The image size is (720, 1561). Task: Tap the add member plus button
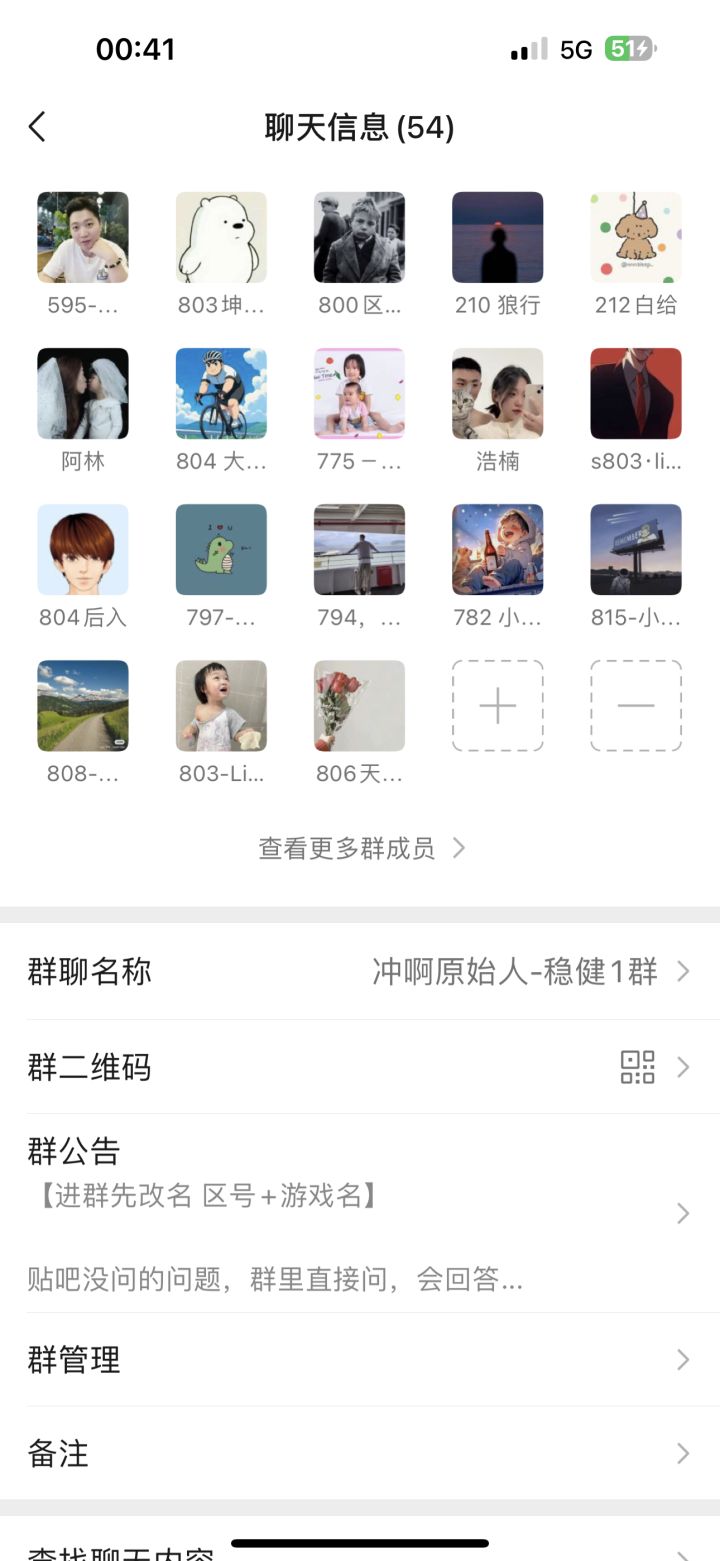tap(497, 705)
